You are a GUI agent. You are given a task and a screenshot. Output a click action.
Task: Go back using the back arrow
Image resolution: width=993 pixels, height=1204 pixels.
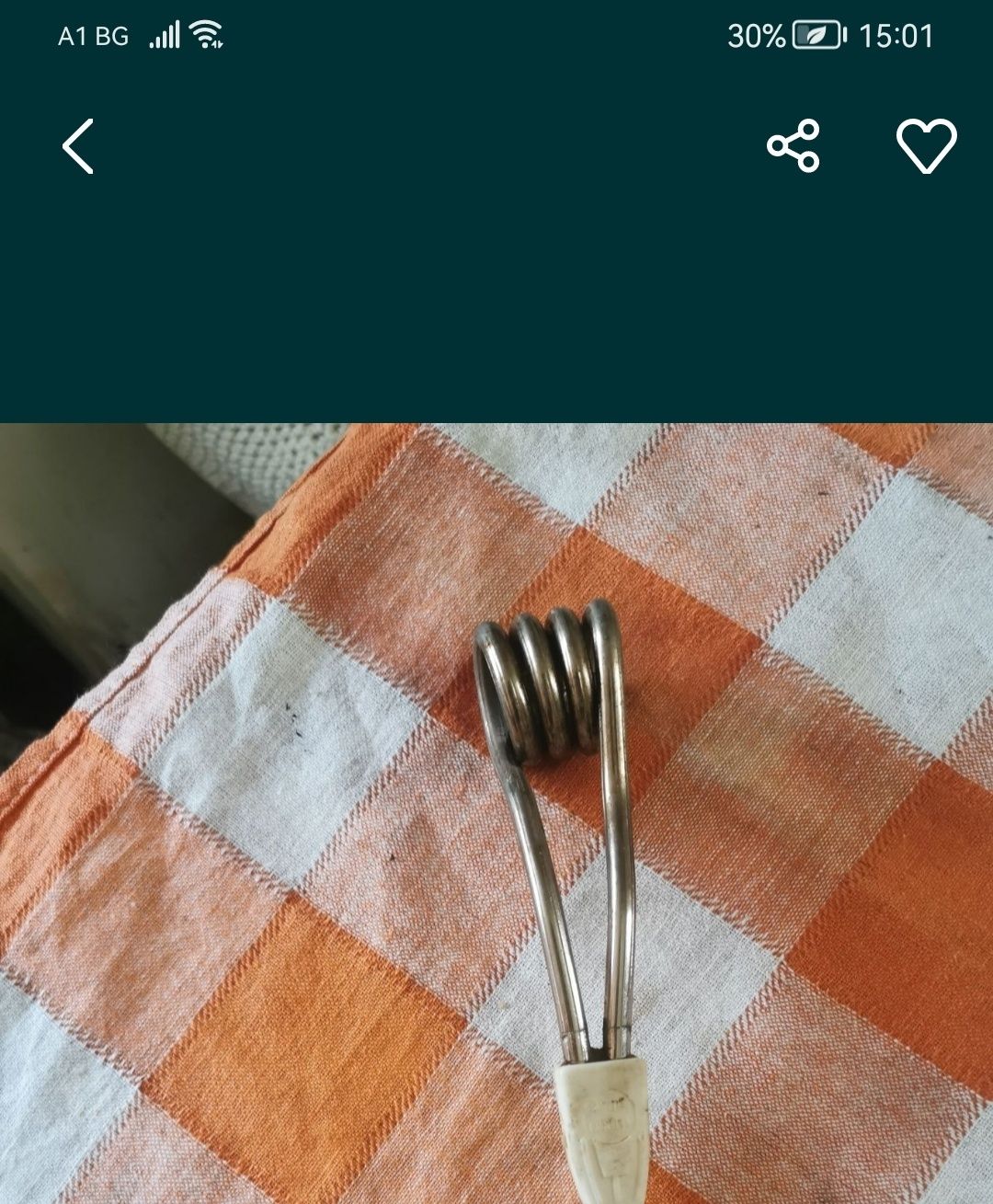pyautogui.click(x=78, y=146)
